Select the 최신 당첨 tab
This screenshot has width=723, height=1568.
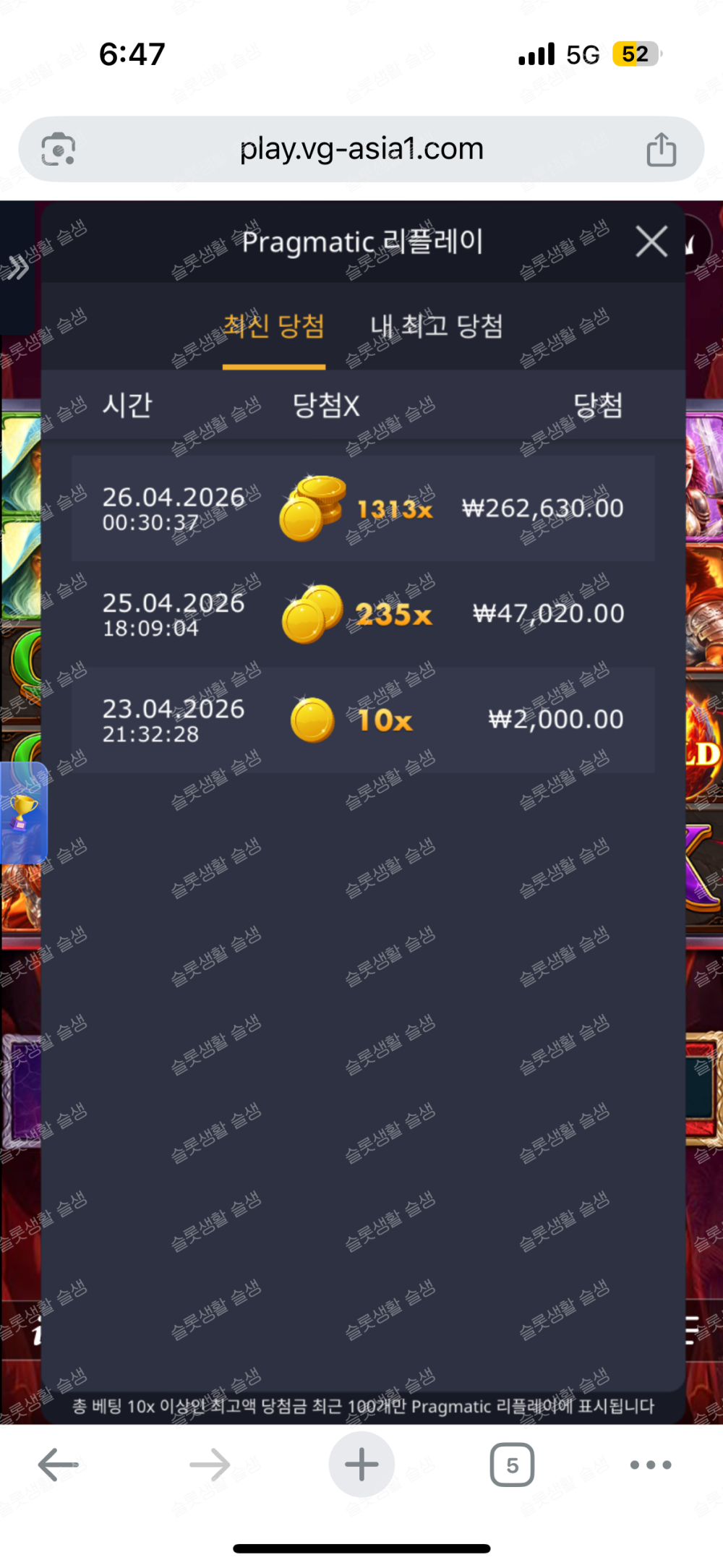(273, 327)
